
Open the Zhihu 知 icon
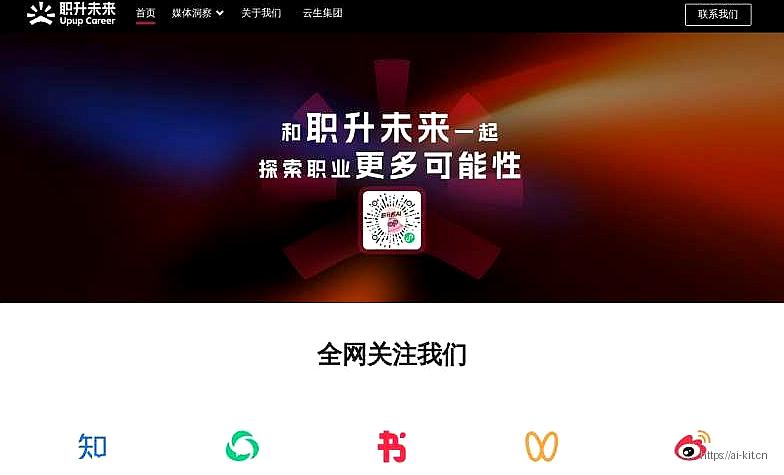pyautogui.click(x=92, y=445)
